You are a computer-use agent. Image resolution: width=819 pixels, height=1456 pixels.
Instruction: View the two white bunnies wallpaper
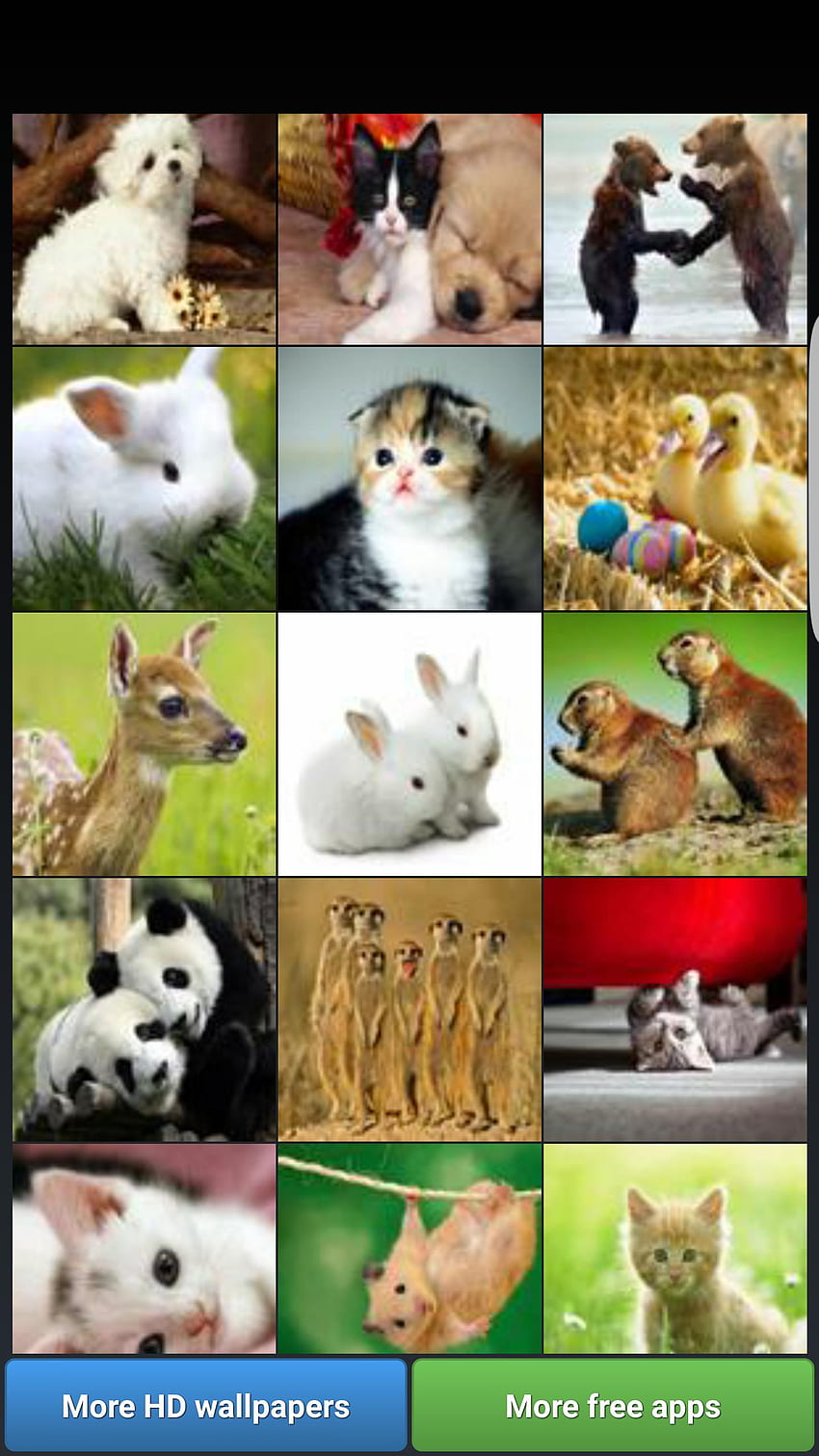coord(409,744)
